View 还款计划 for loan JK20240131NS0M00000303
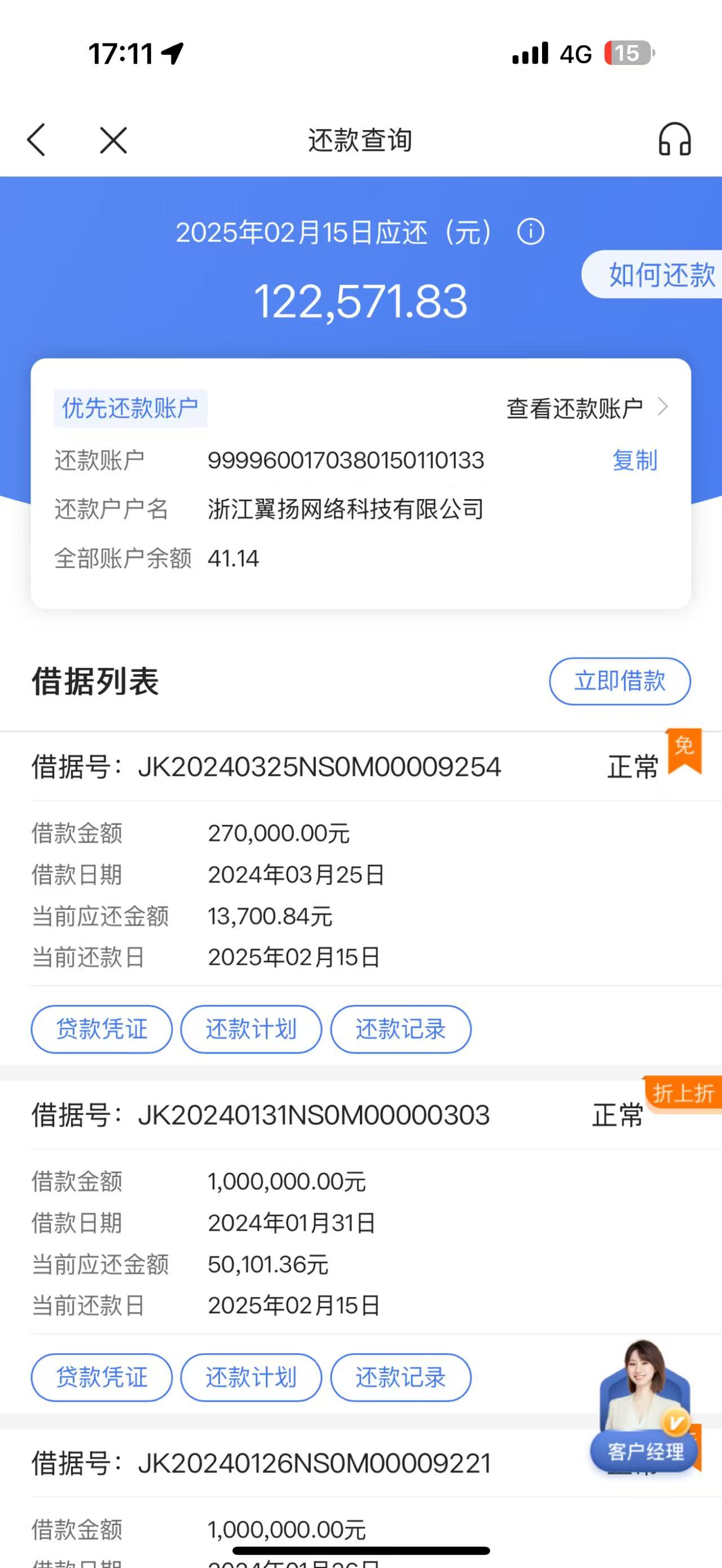Image resolution: width=722 pixels, height=1568 pixels. coord(251,1377)
